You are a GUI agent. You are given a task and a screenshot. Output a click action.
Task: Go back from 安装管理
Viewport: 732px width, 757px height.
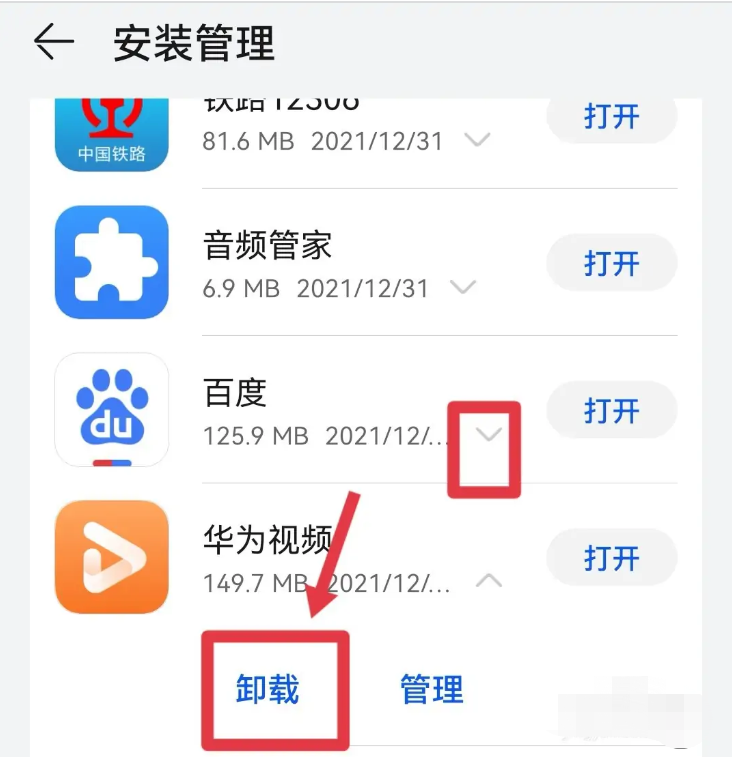pos(54,42)
